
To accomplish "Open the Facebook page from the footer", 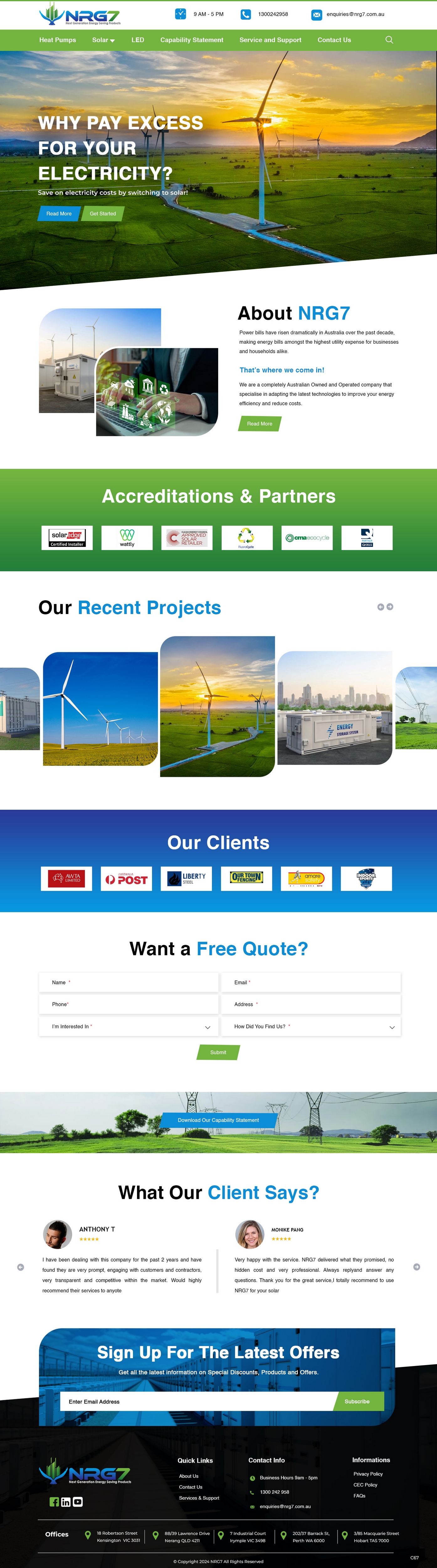I will pos(54,1502).
